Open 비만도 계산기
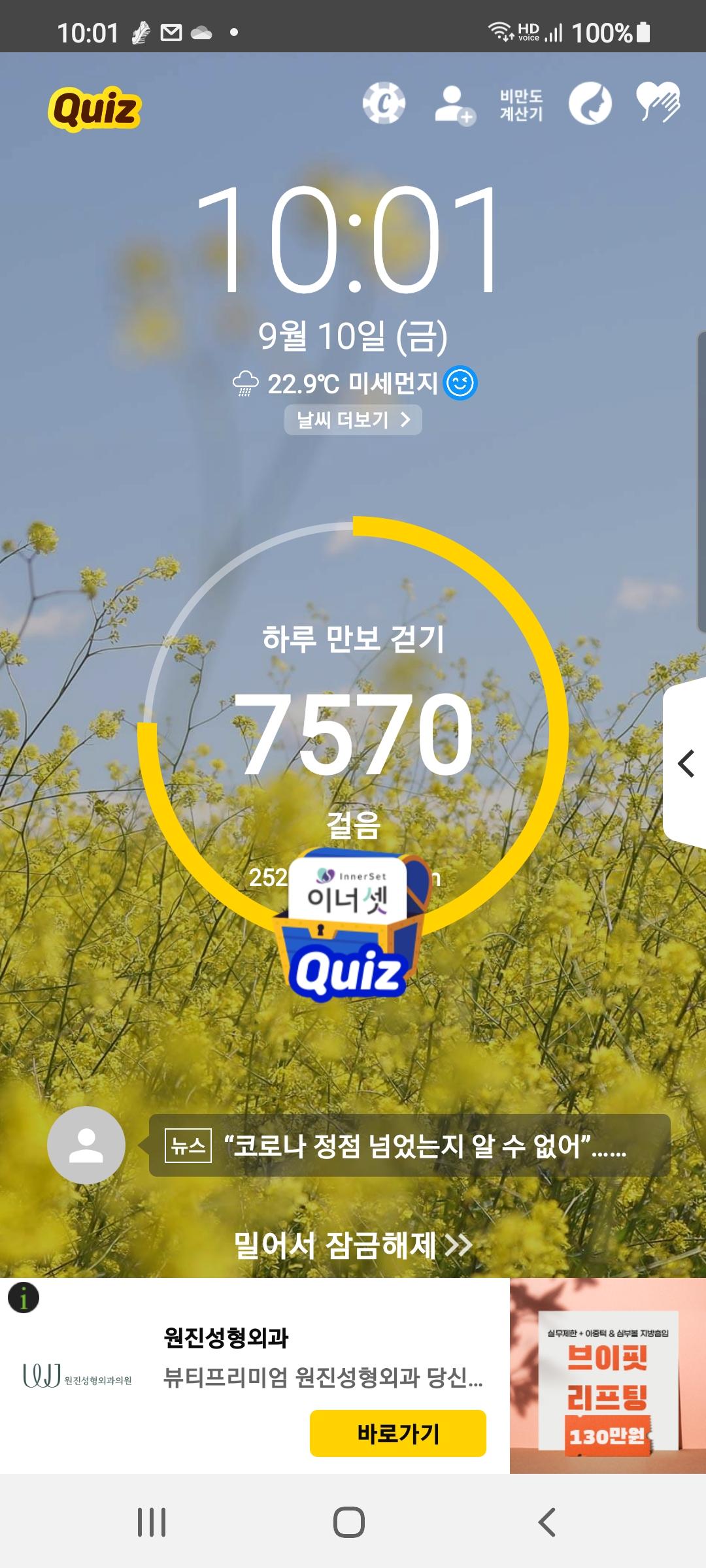 521,105
